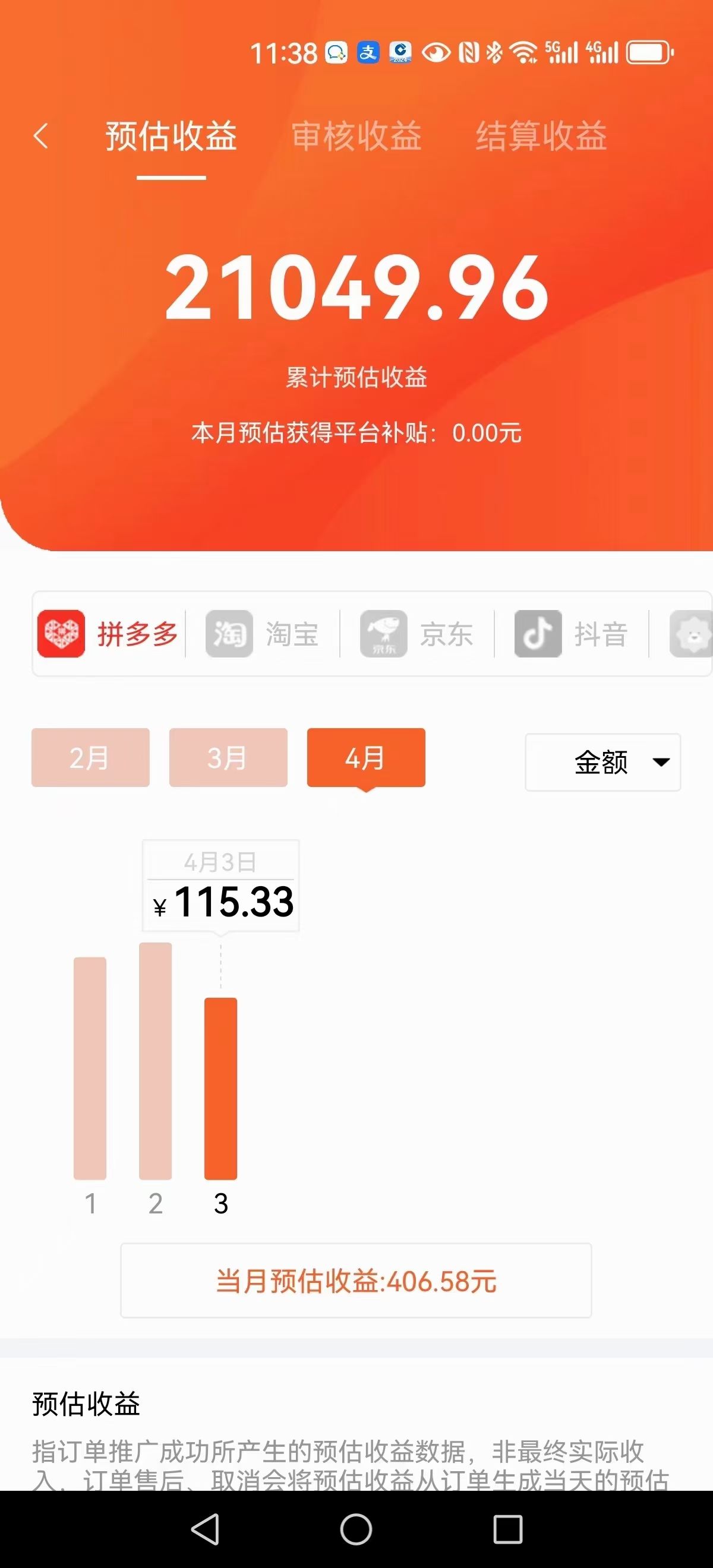Switch to the 淘宝 platform
The height and width of the screenshot is (1568, 713).
[x=263, y=634]
